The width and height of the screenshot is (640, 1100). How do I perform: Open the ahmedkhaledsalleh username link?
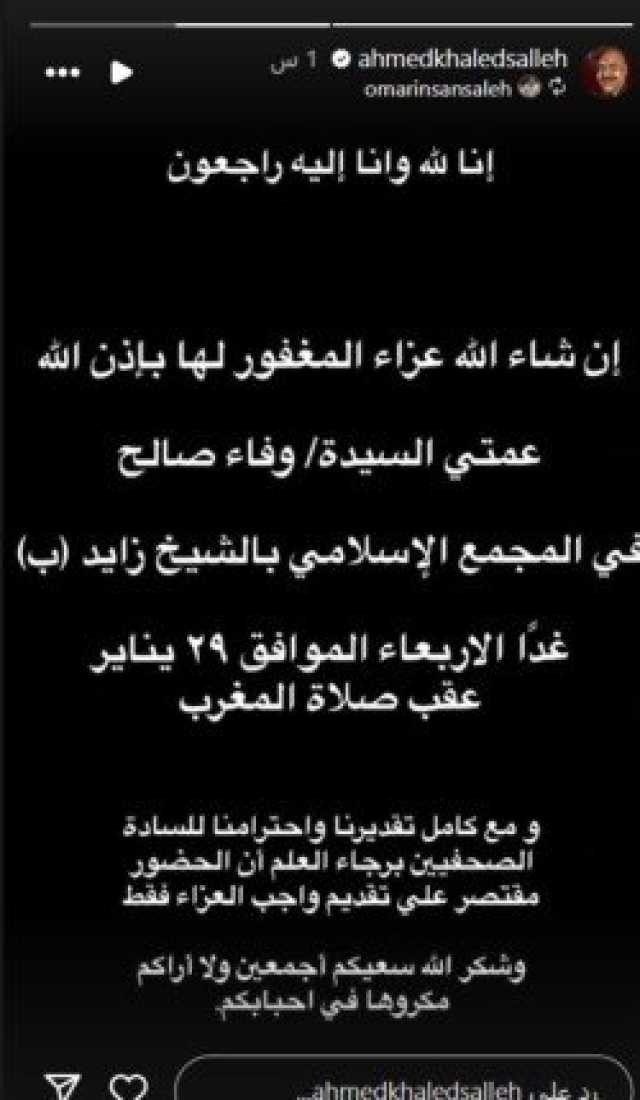pyautogui.click(x=462, y=60)
